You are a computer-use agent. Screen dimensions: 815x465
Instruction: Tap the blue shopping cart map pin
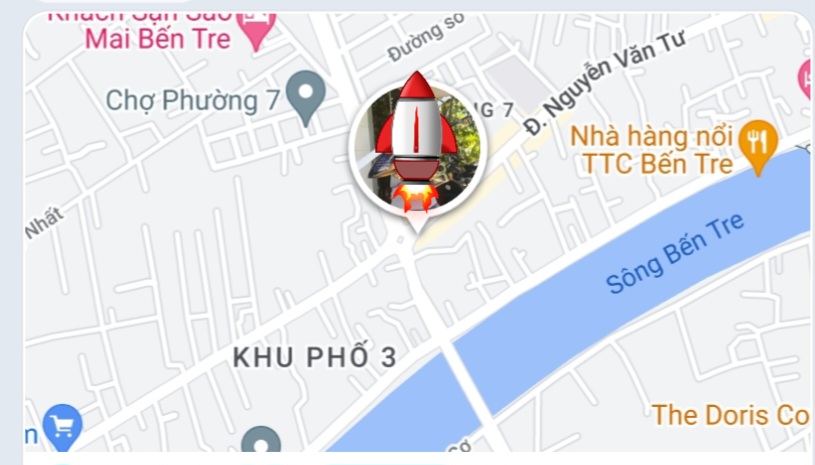click(62, 426)
